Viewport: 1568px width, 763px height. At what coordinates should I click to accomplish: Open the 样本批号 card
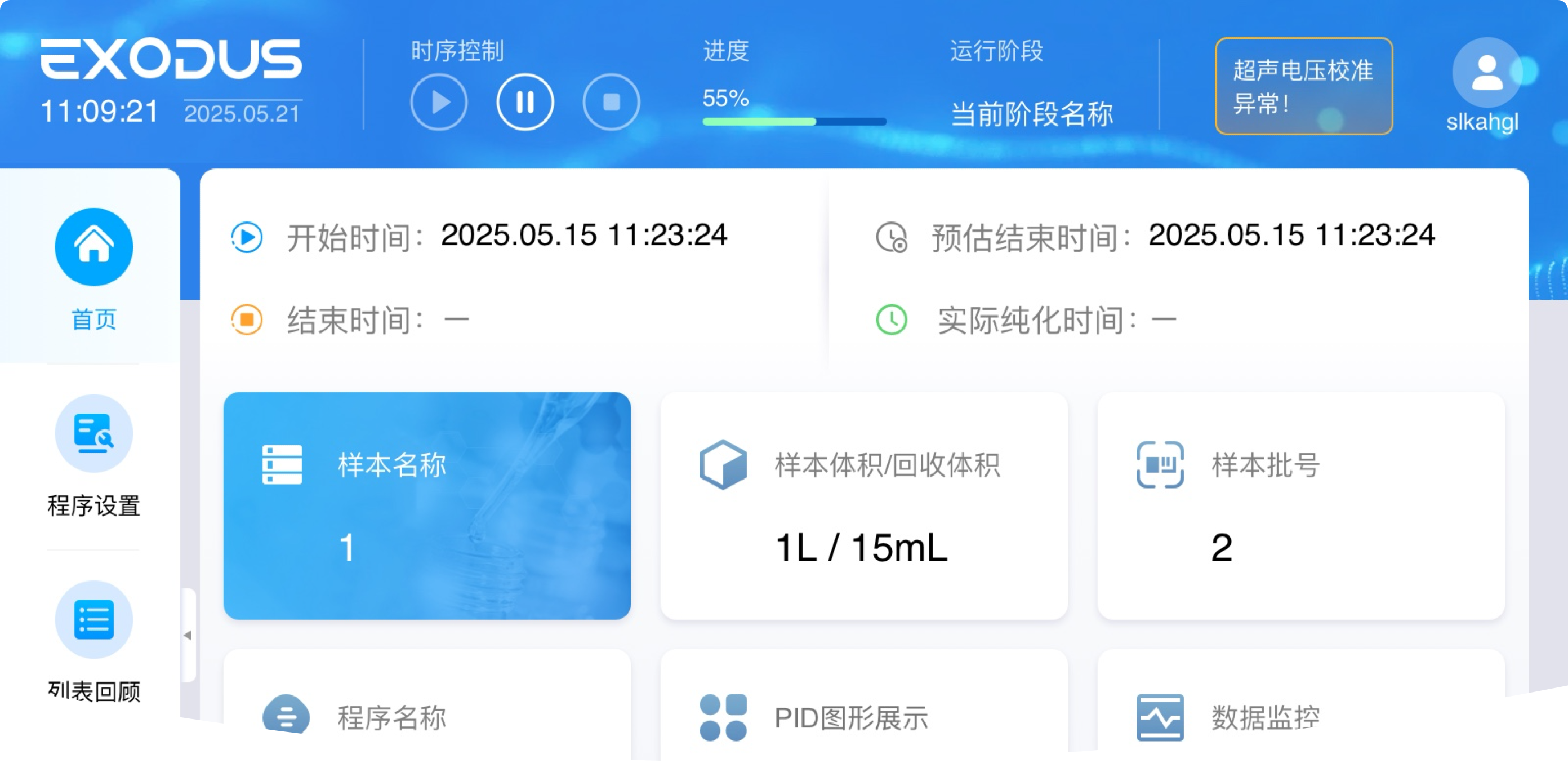1301,505
